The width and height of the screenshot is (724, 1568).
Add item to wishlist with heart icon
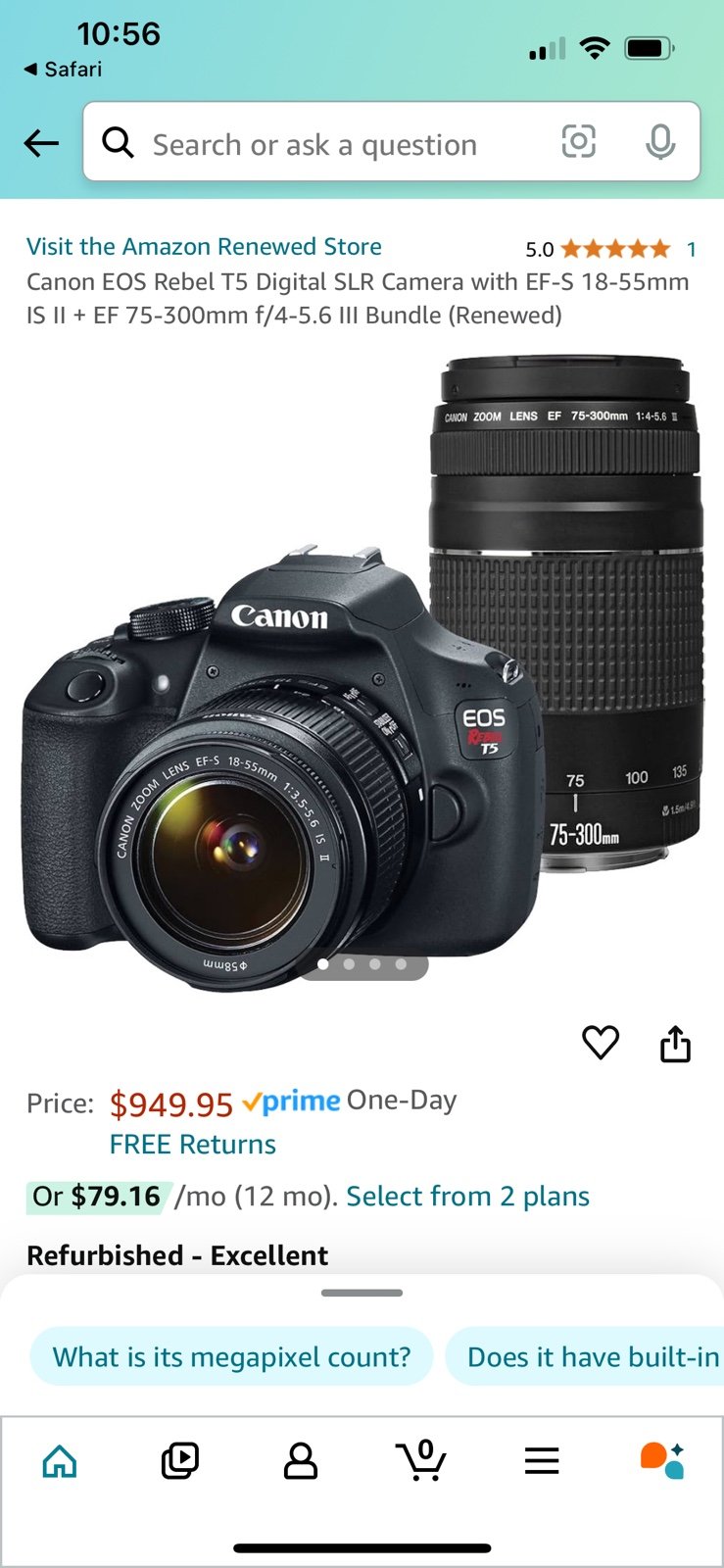(x=601, y=1043)
